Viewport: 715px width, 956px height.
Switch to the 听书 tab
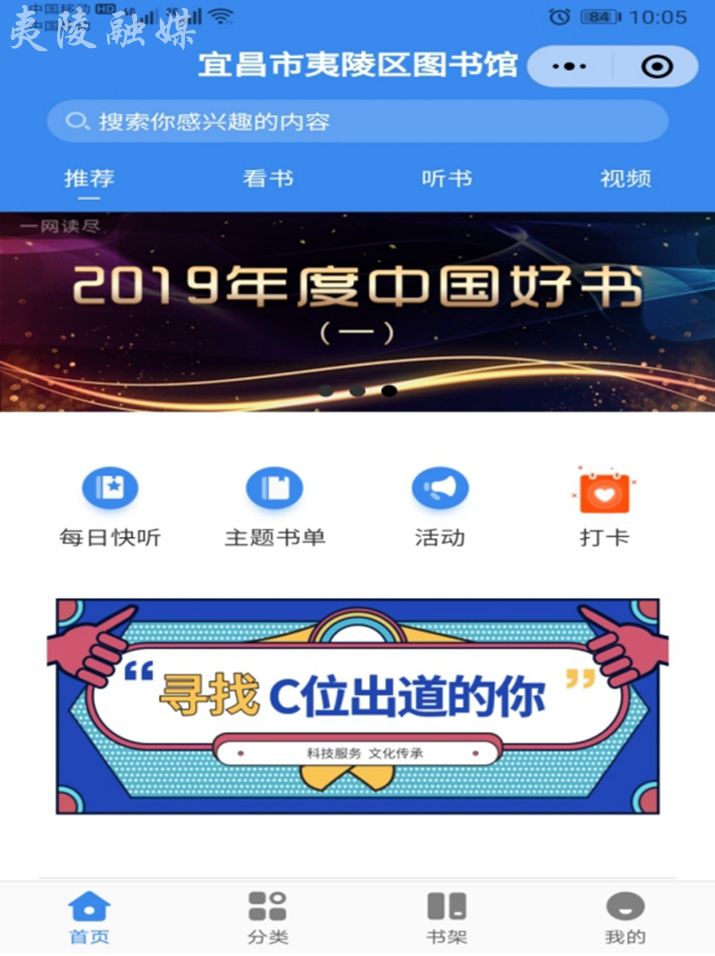pos(446,179)
